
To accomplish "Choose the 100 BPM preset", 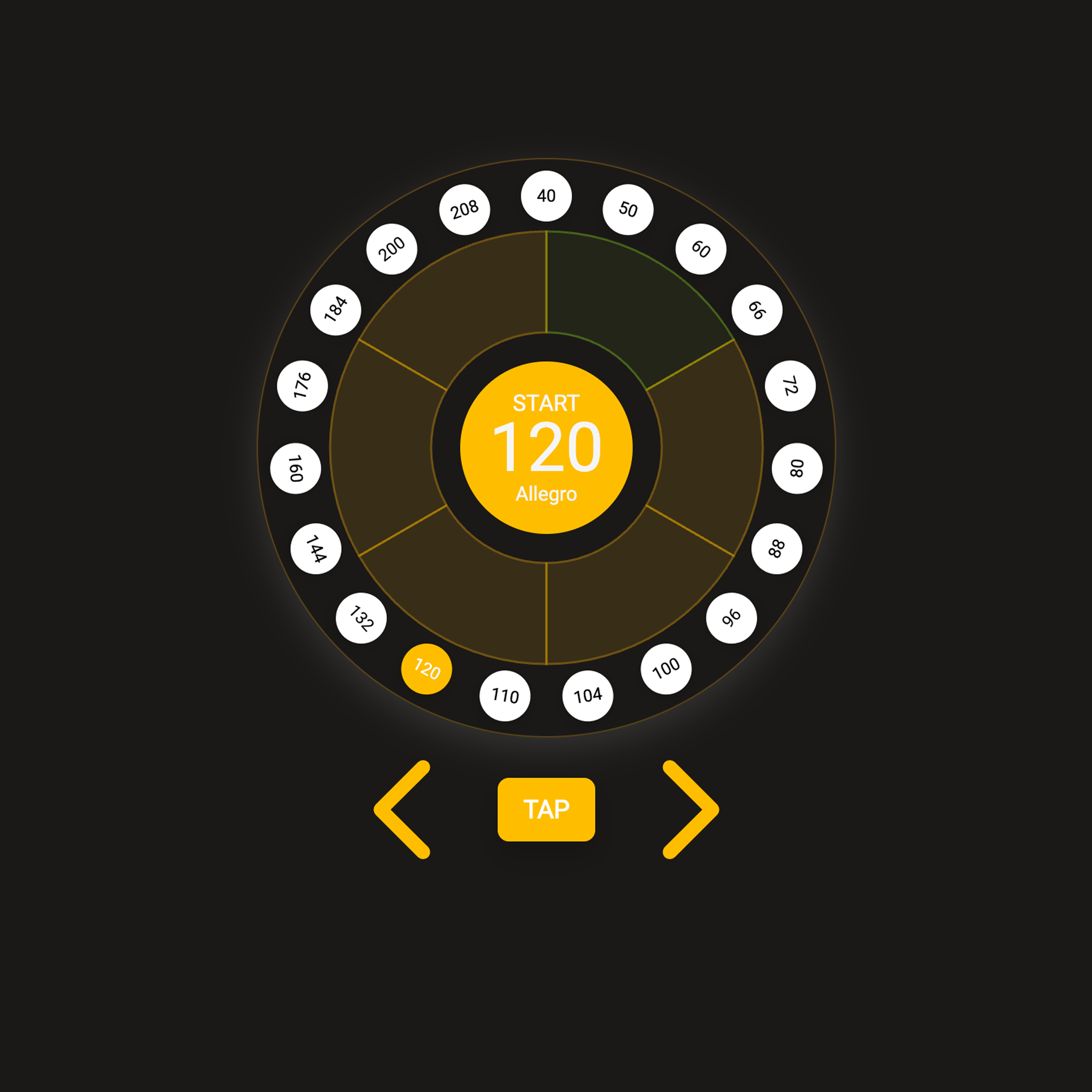I will 666,668.
